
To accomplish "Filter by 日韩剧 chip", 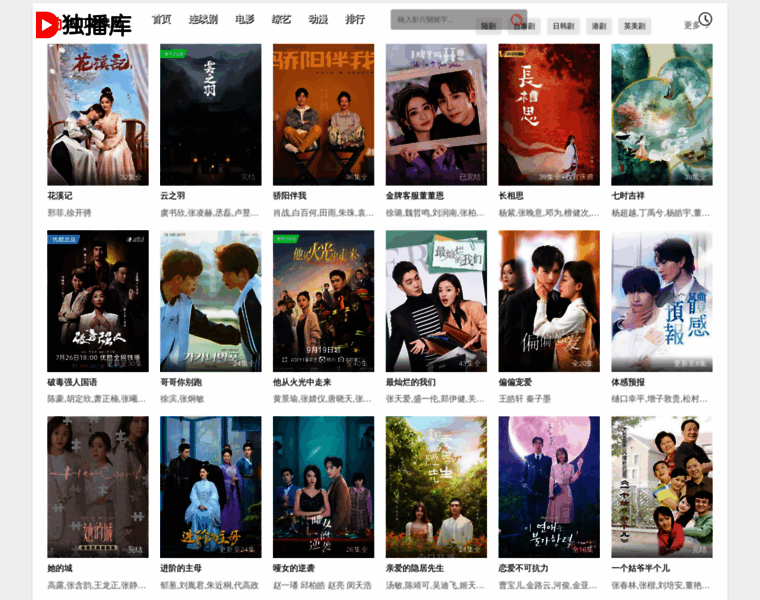I will (x=562, y=26).
